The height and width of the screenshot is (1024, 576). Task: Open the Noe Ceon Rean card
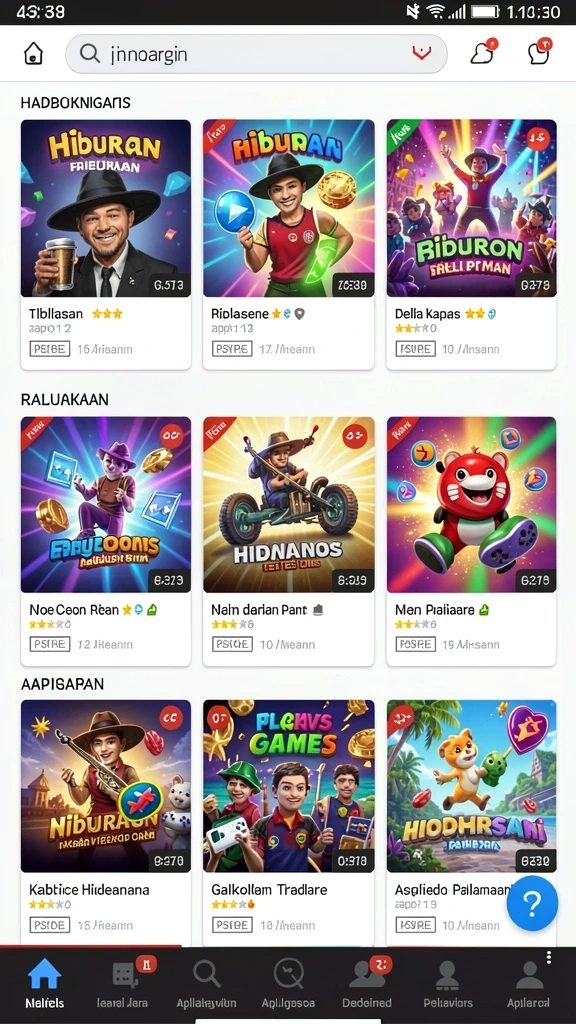tap(106, 541)
